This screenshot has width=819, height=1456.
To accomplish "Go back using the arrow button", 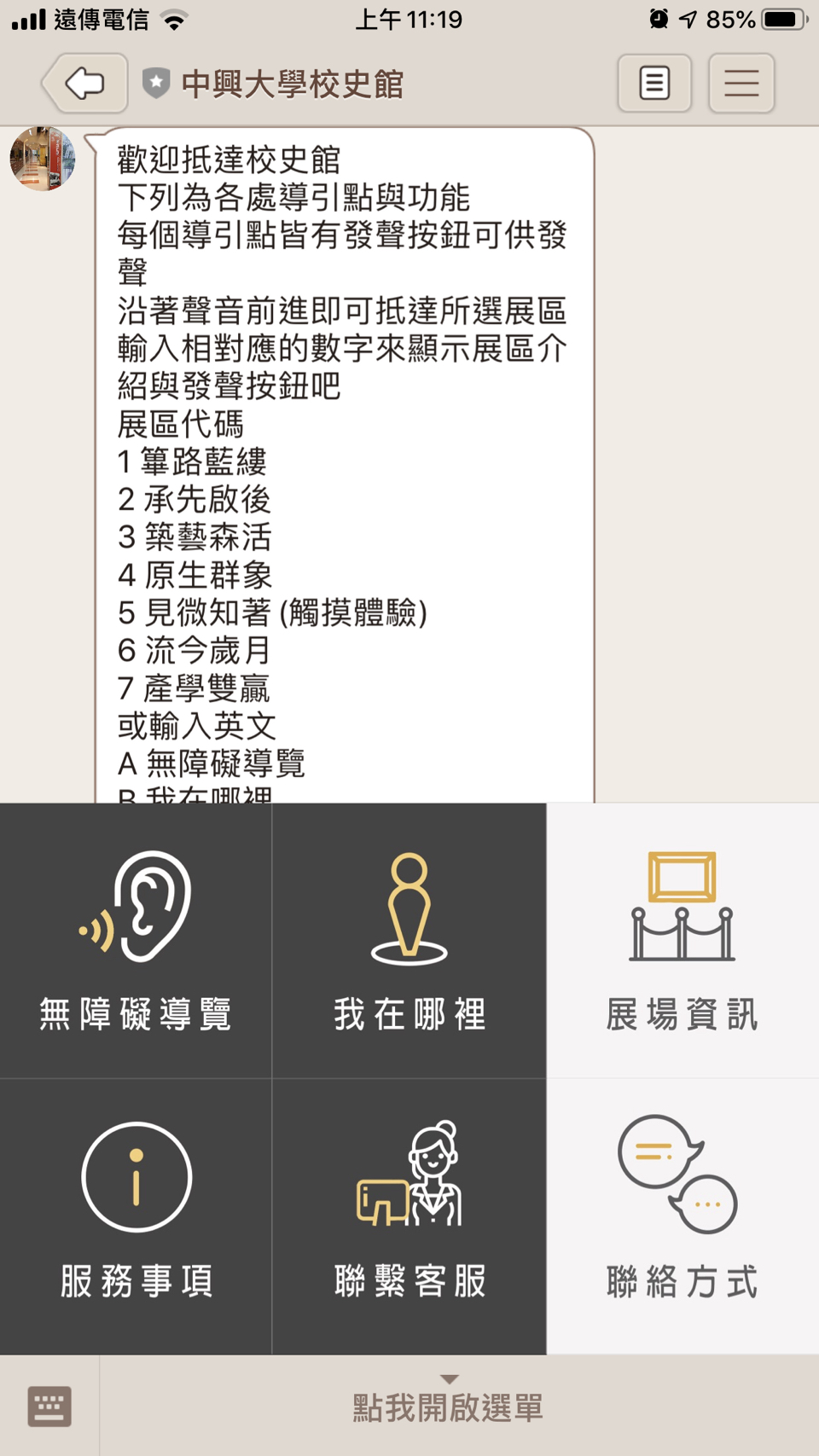I will [x=84, y=84].
